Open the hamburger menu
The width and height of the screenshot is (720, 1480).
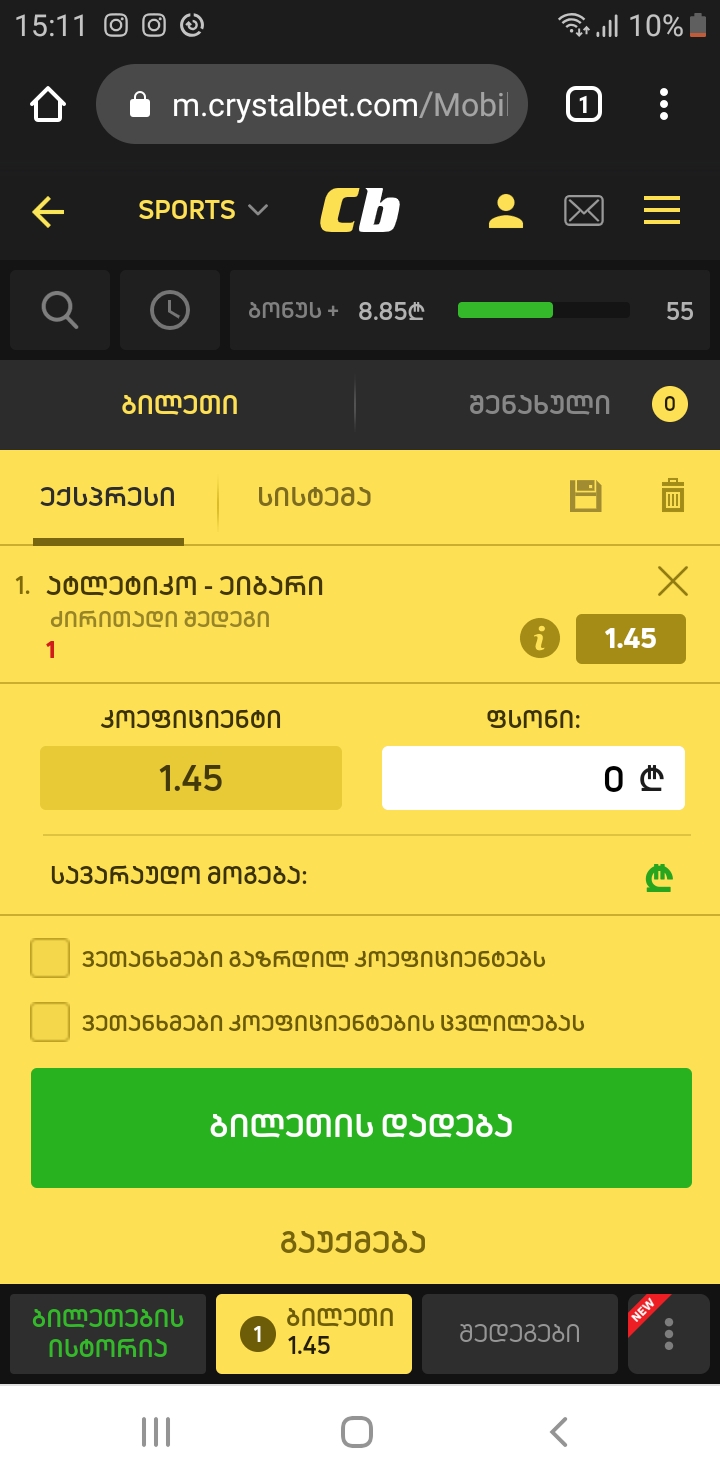pos(662,211)
